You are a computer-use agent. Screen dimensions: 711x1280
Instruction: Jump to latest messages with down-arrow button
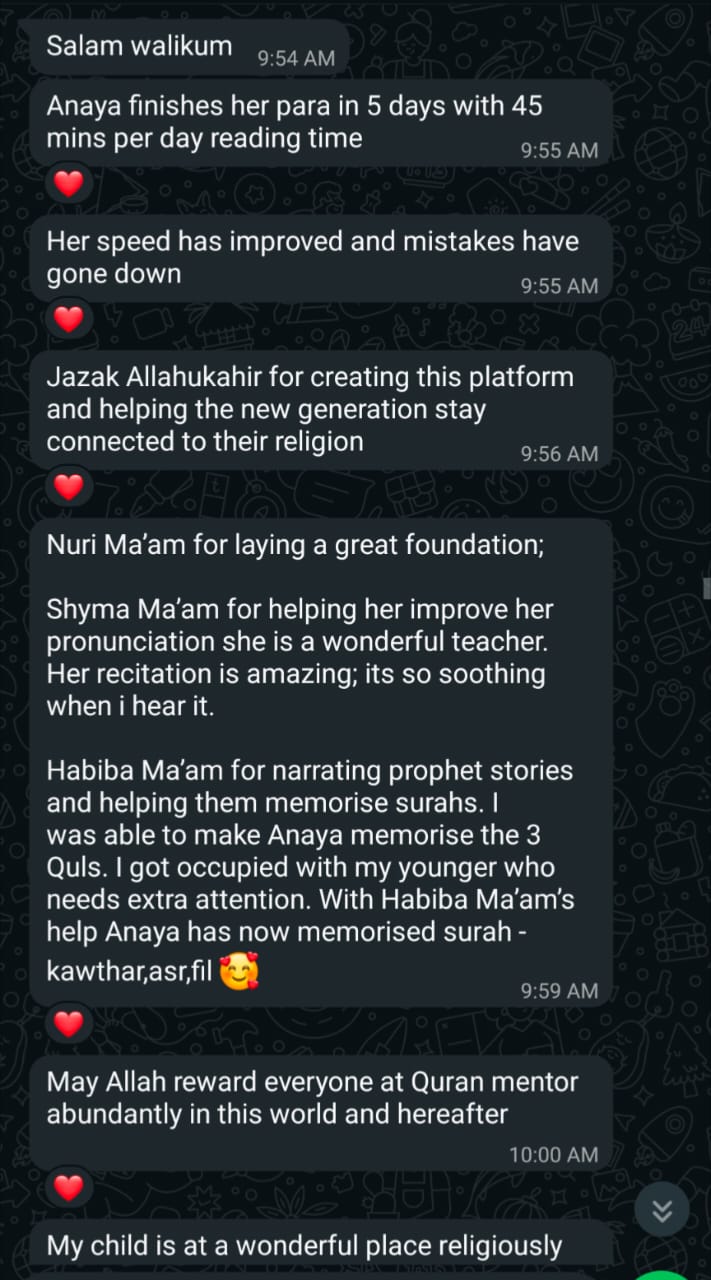tap(661, 1211)
